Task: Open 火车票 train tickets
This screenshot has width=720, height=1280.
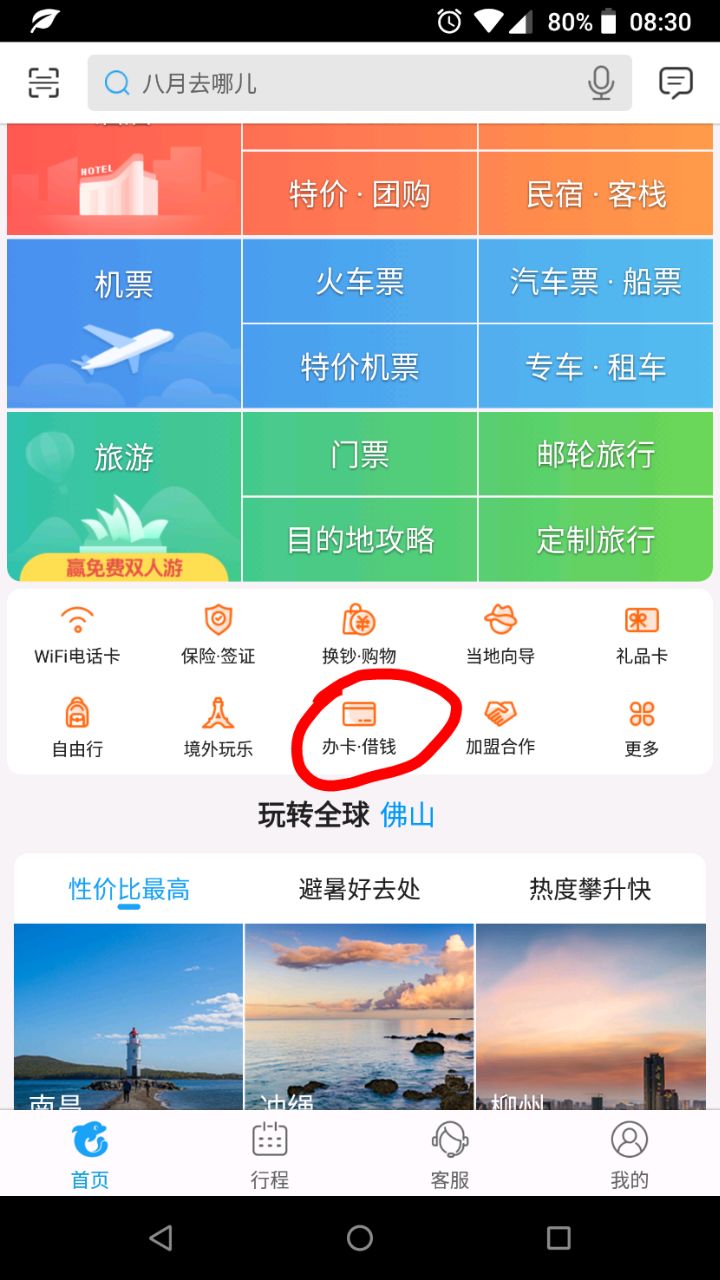Action: tap(360, 282)
